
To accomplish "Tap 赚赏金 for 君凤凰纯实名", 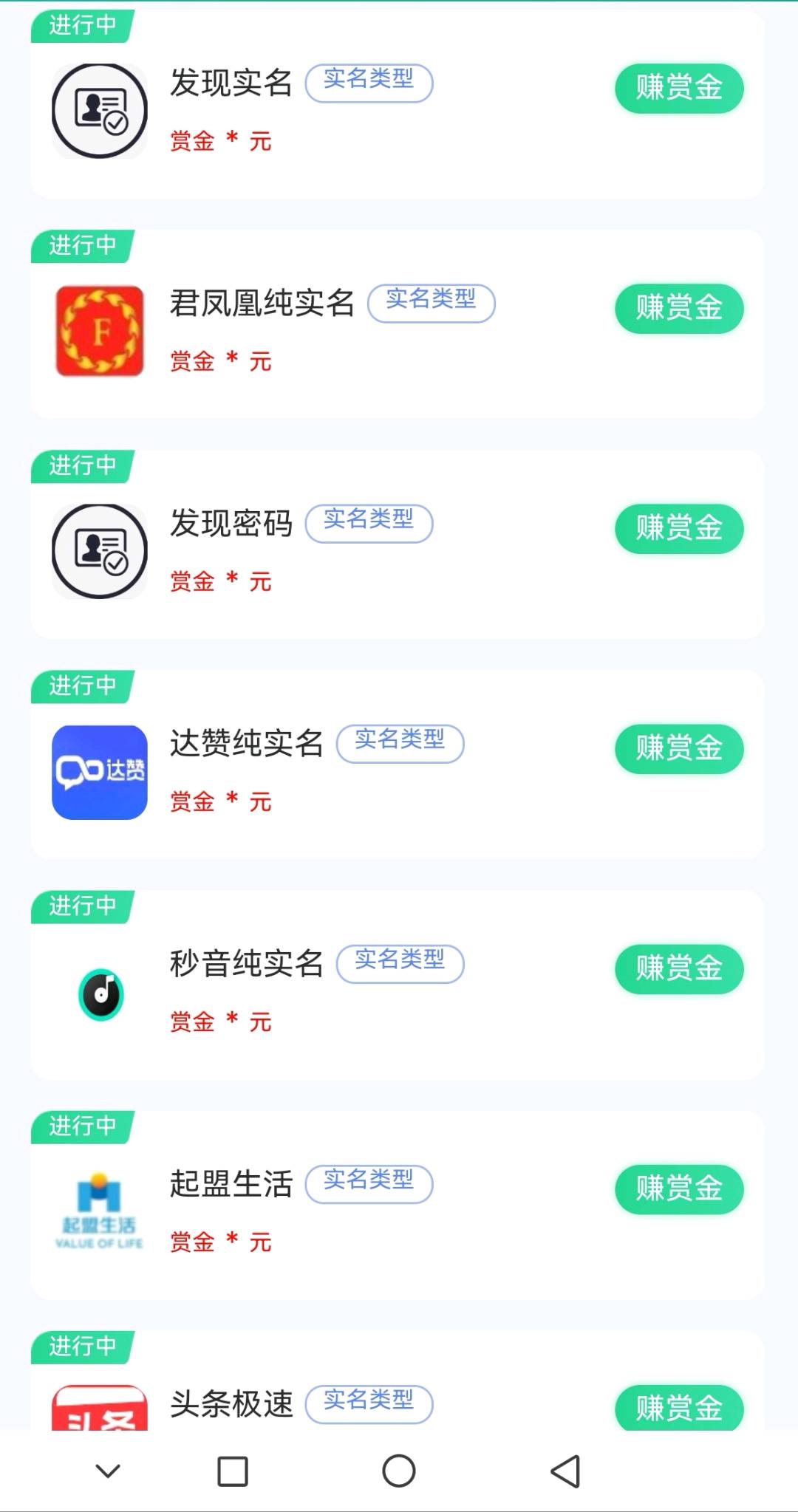I will 679,308.
